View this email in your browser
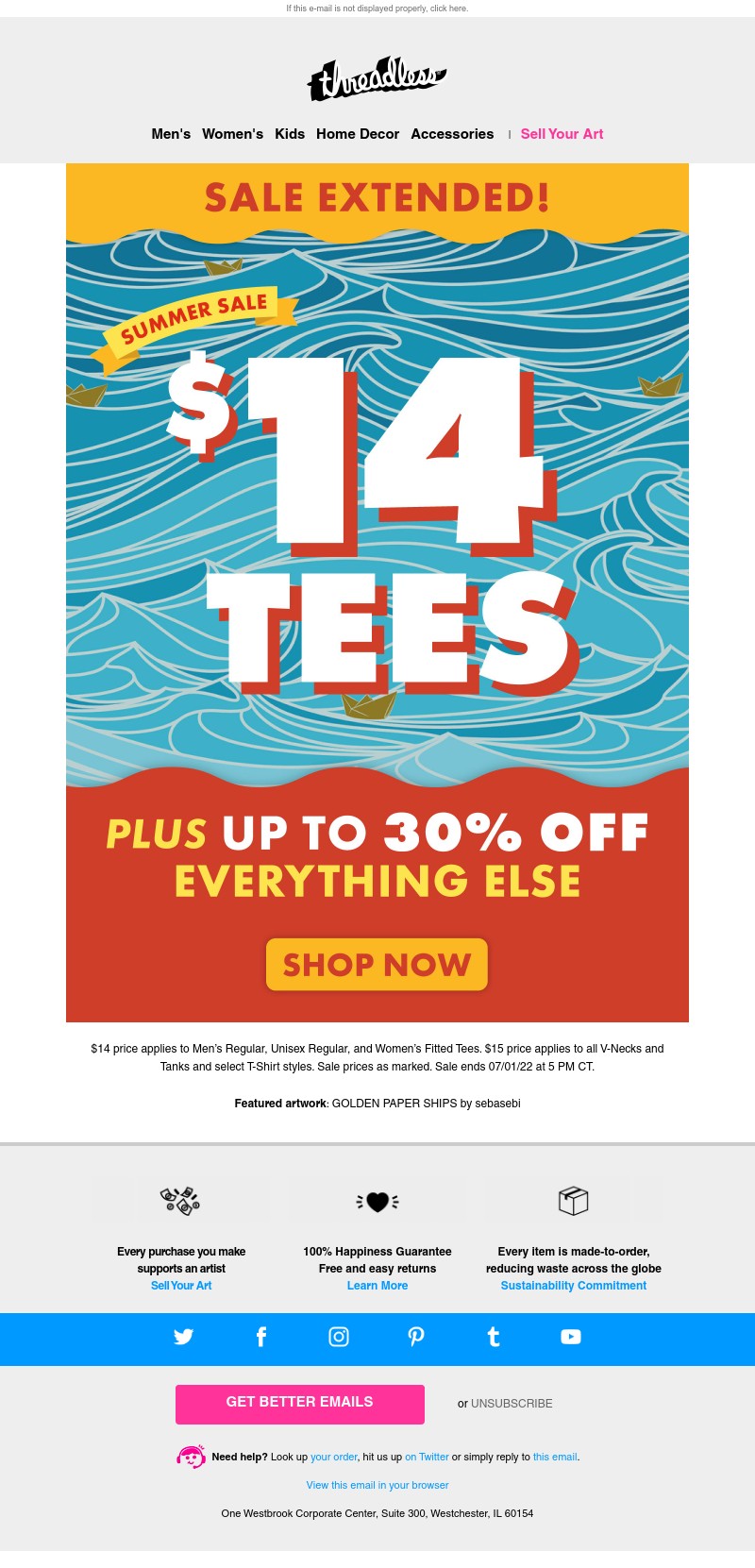This screenshot has height=1568, width=755. [x=377, y=1485]
